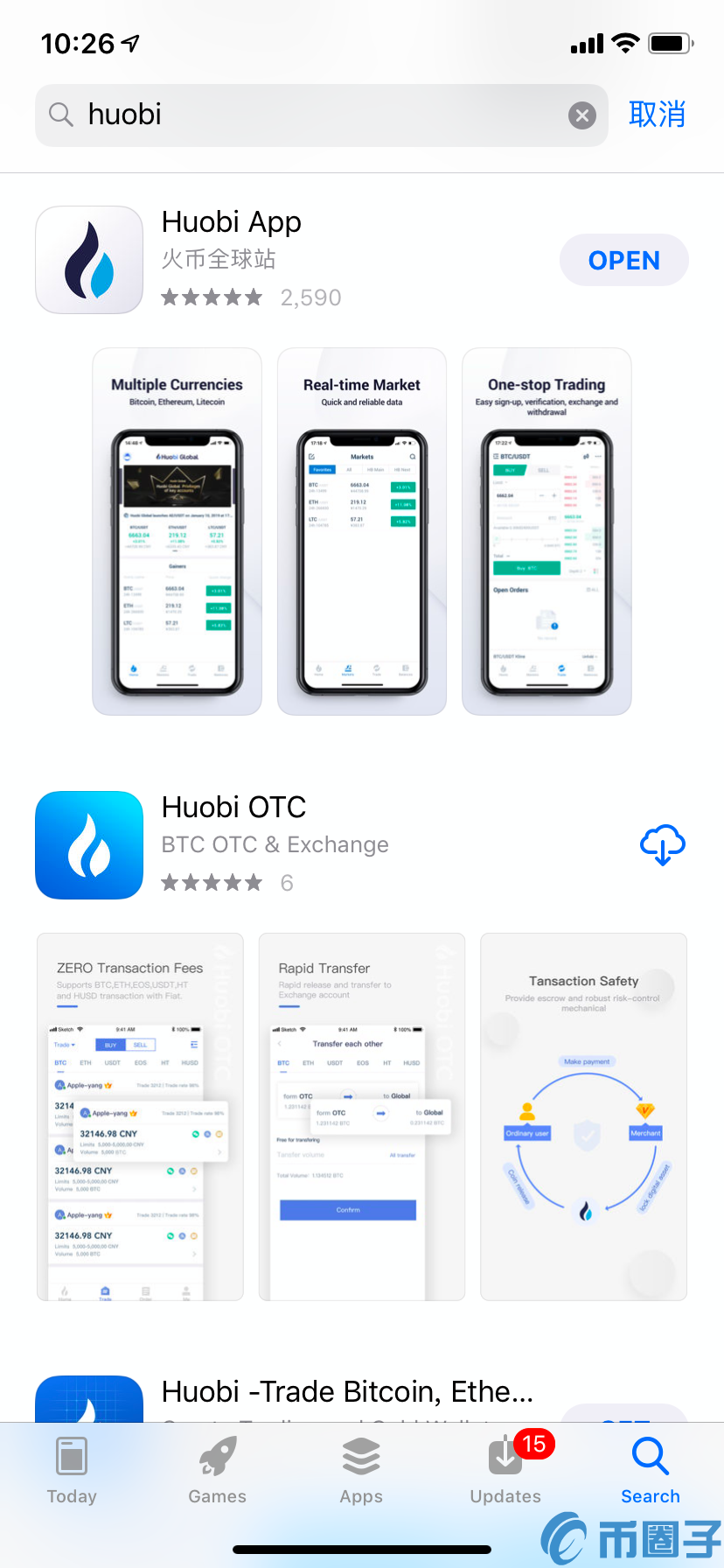View Transaction Safety screenshot
Screen dimensions: 724x1568
pyautogui.click(x=583, y=1116)
